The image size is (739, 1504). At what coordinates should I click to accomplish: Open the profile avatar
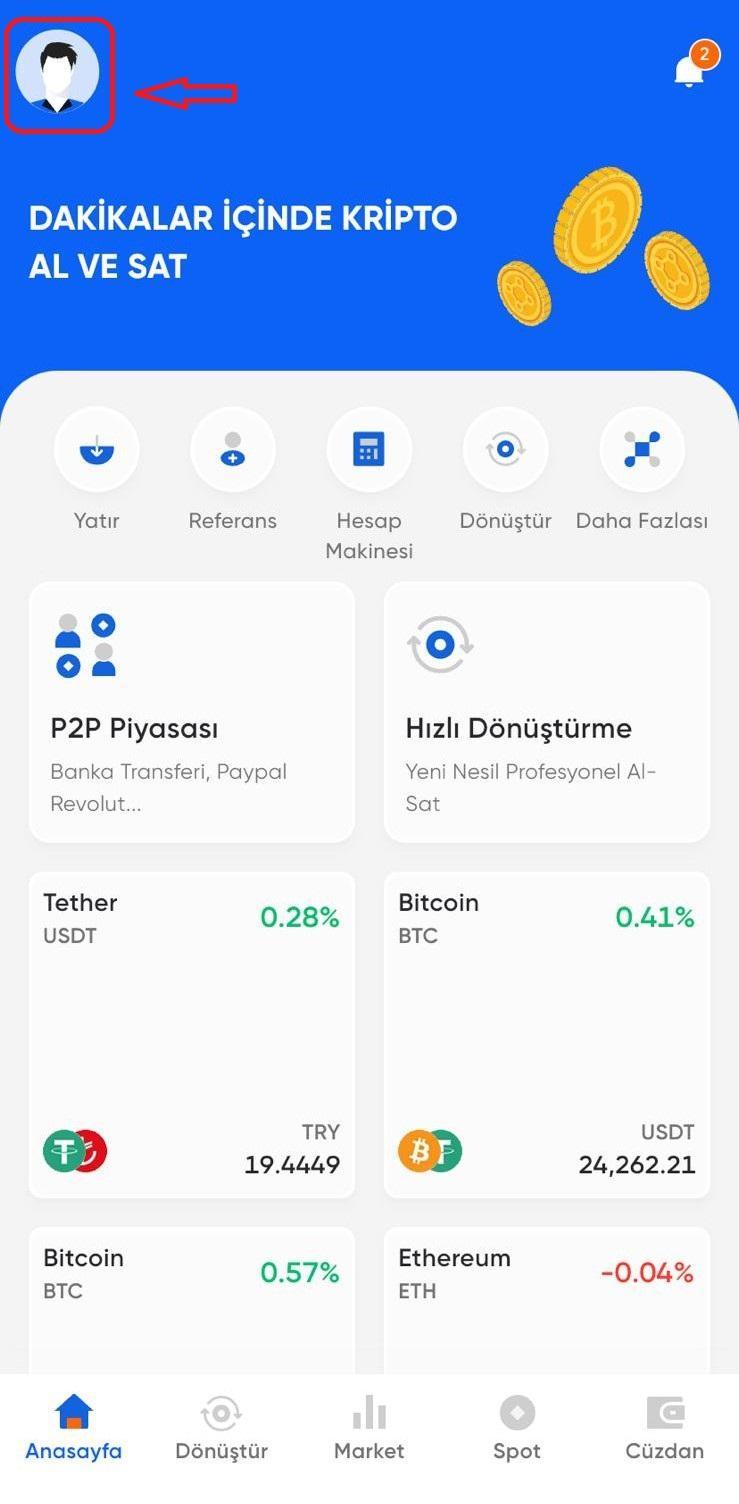(x=58, y=73)
